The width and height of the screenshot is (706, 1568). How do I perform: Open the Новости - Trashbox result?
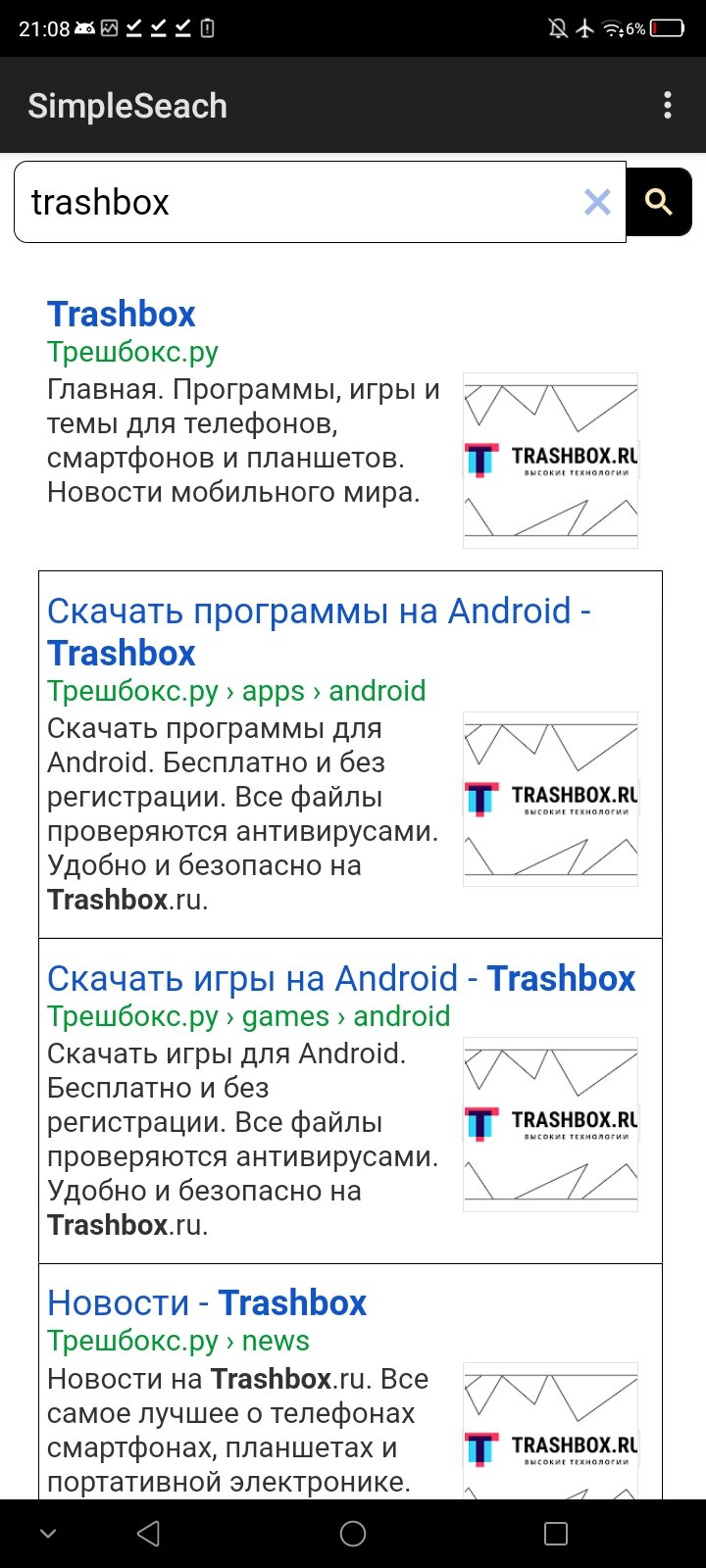click(207, 1302)
